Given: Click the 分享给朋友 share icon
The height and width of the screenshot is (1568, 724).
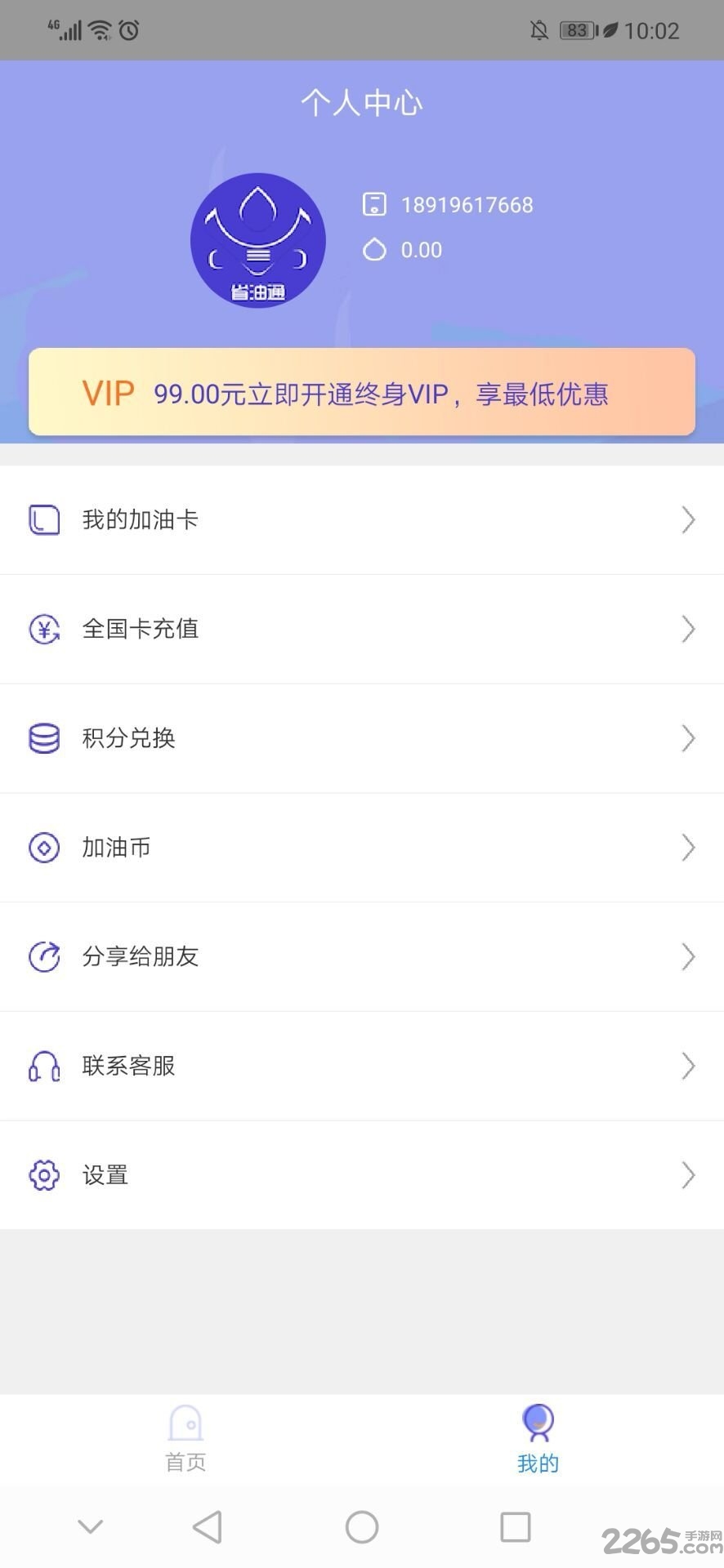Looking at the screenshot, I should [x=45, y=956].
